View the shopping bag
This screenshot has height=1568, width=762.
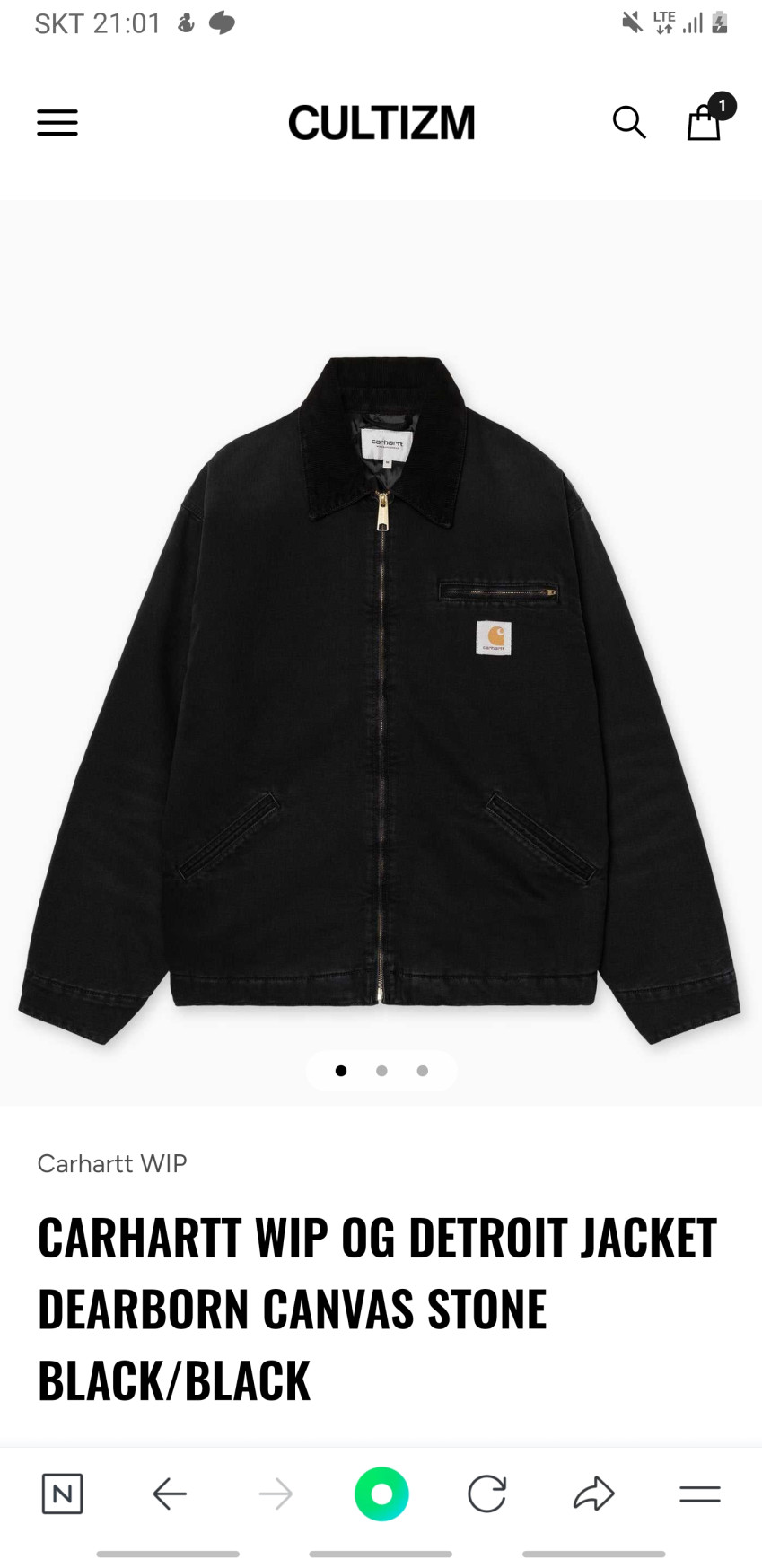705,122
